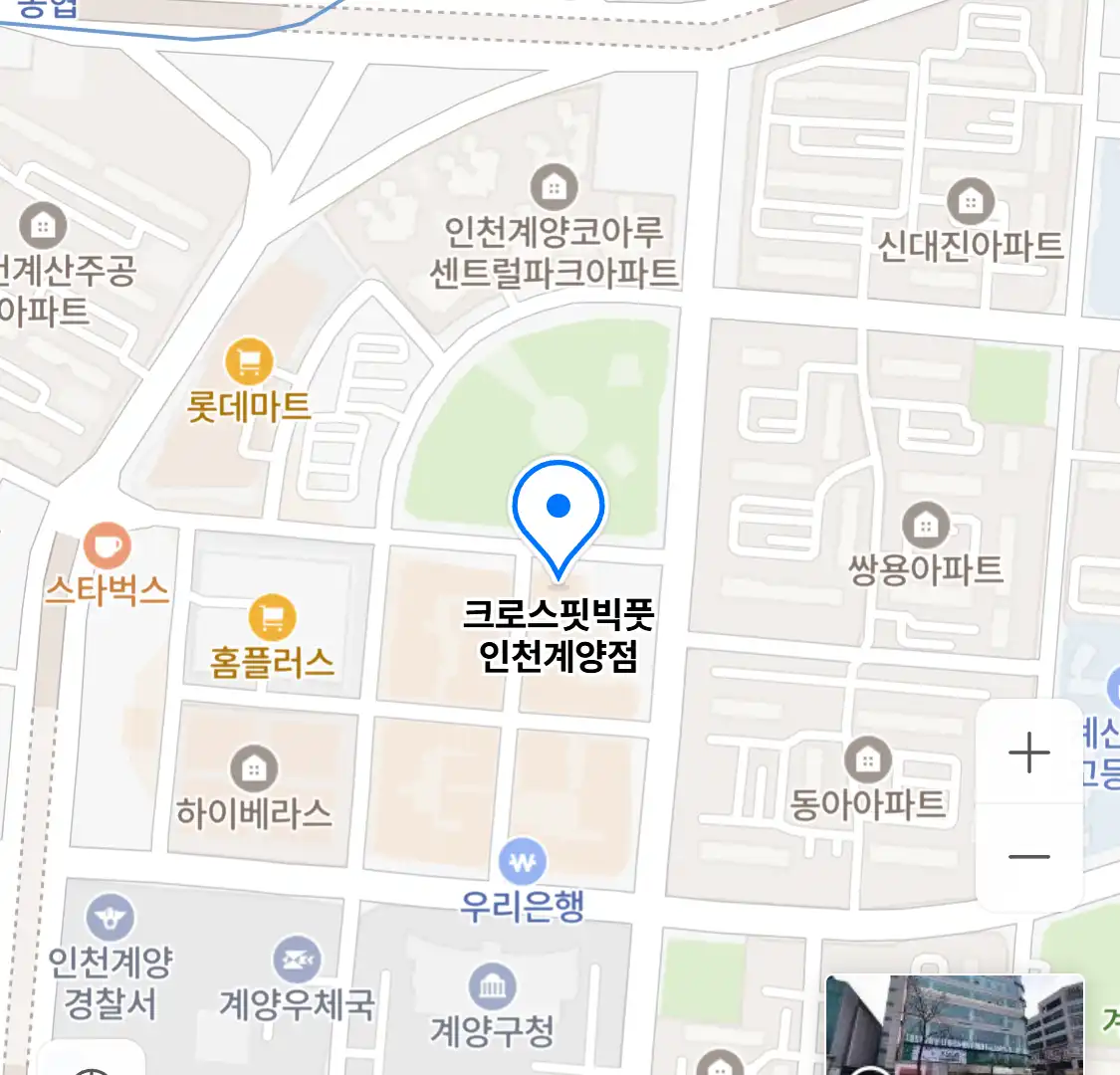Select the 하이베라스 building marker

(254, 768)
